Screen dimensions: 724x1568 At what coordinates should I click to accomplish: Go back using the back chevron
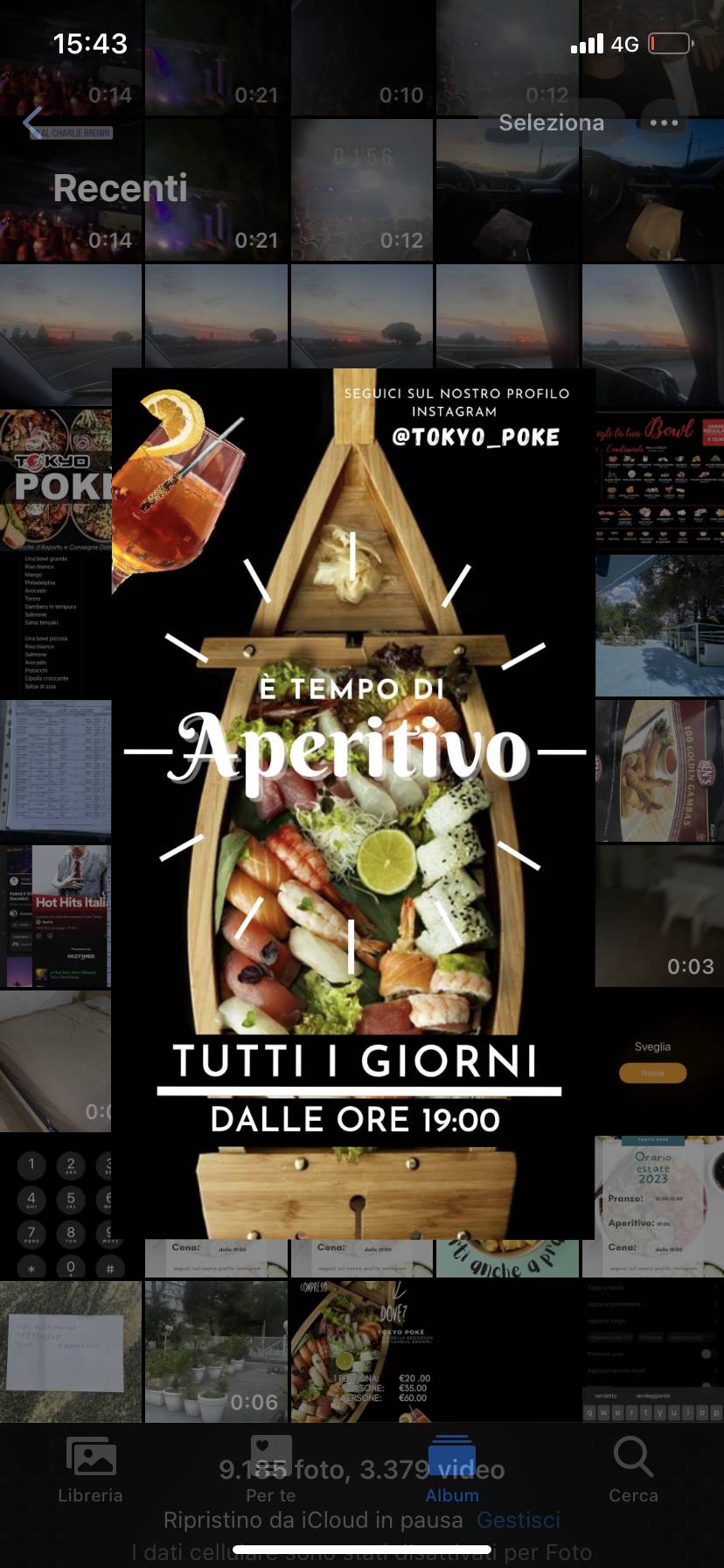pyautogui.click(x=29, y=122)
